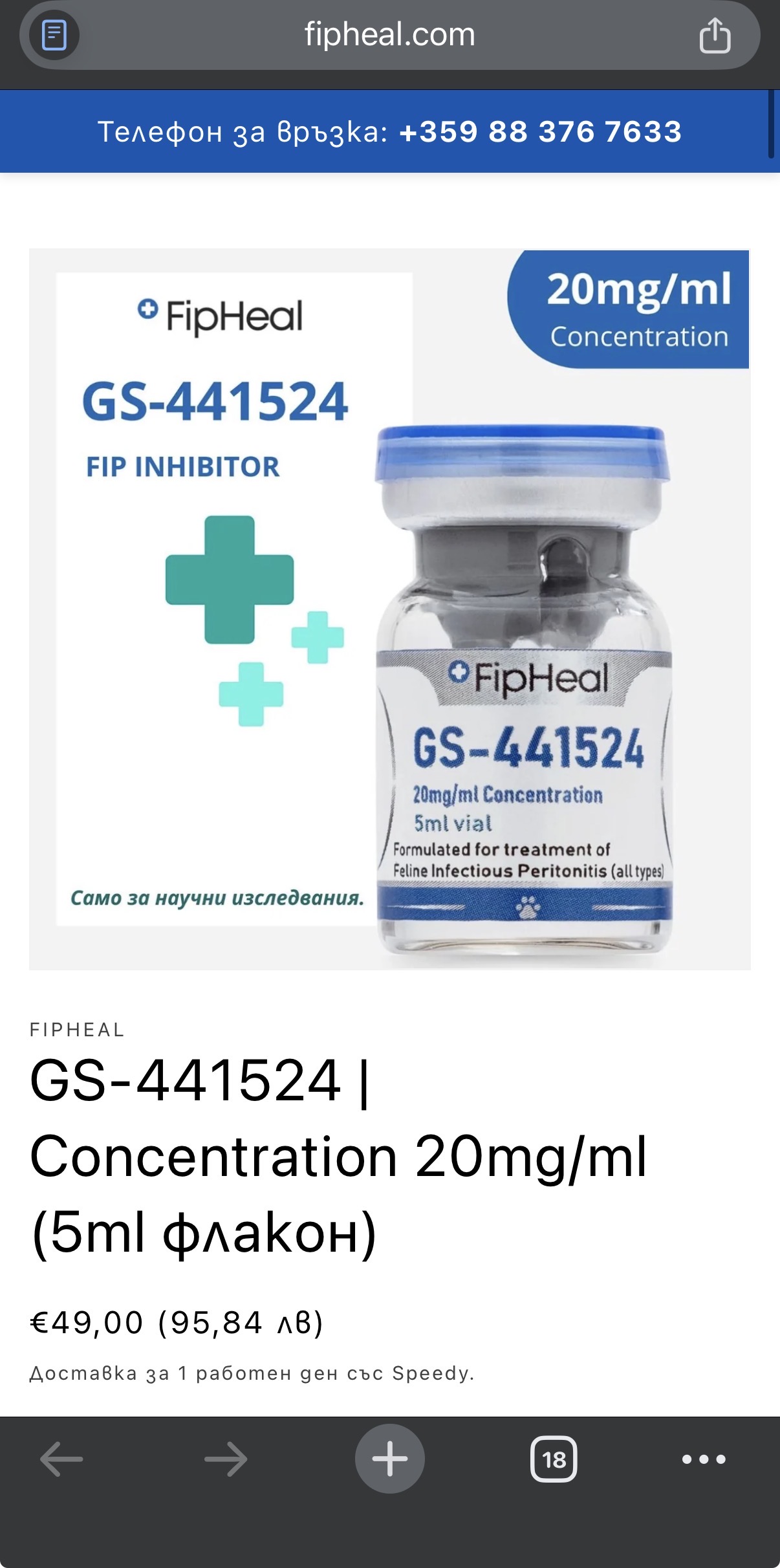The width and height of the screenshot is (780, 1568).
Task: Open the GS-441524 product image
Action: tap(390, 609)
